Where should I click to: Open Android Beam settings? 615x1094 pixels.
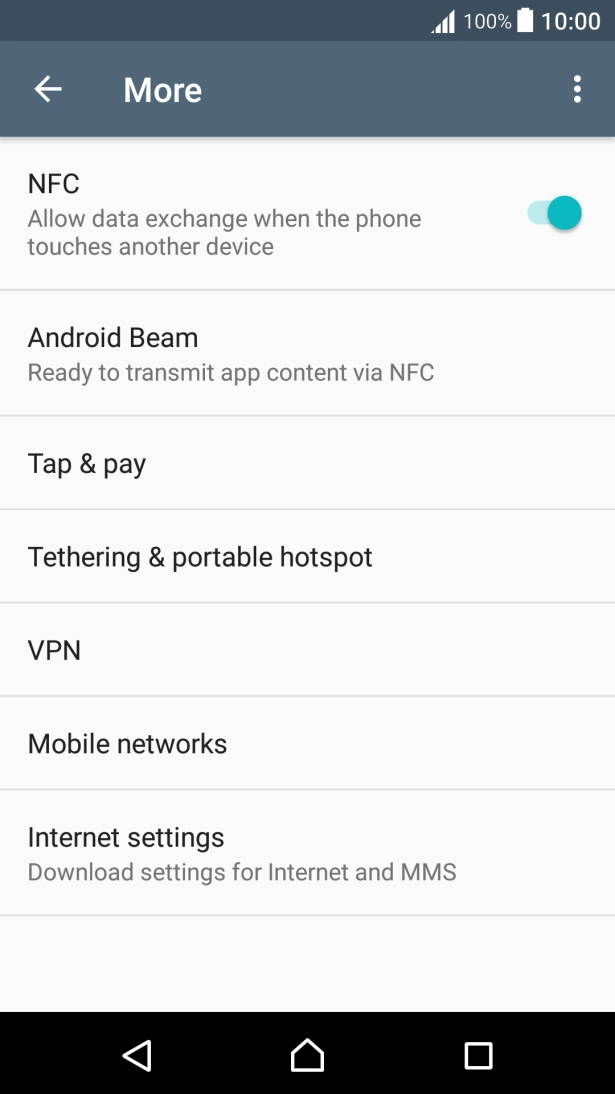point(307,353)
